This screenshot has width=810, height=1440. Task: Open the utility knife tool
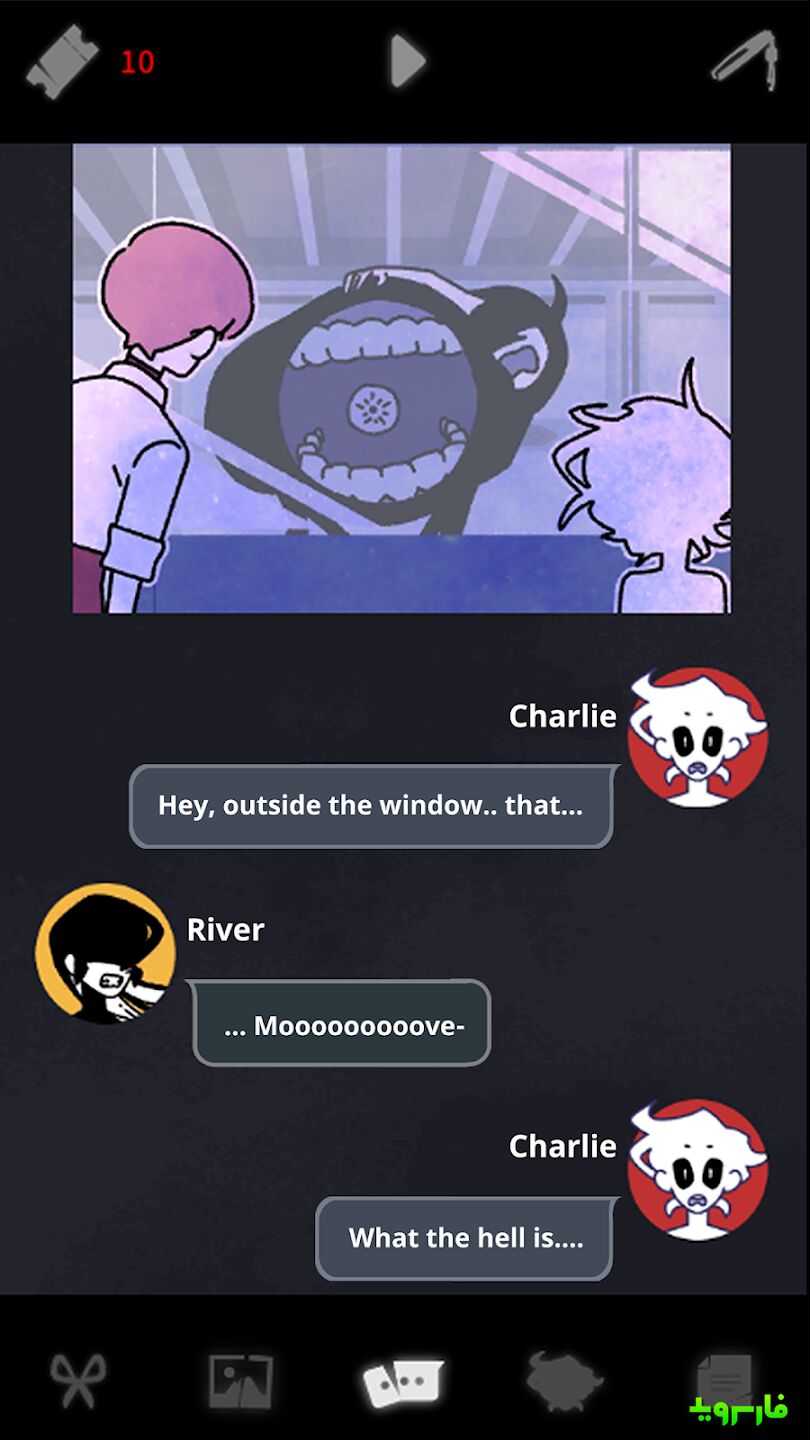point(744,61)
